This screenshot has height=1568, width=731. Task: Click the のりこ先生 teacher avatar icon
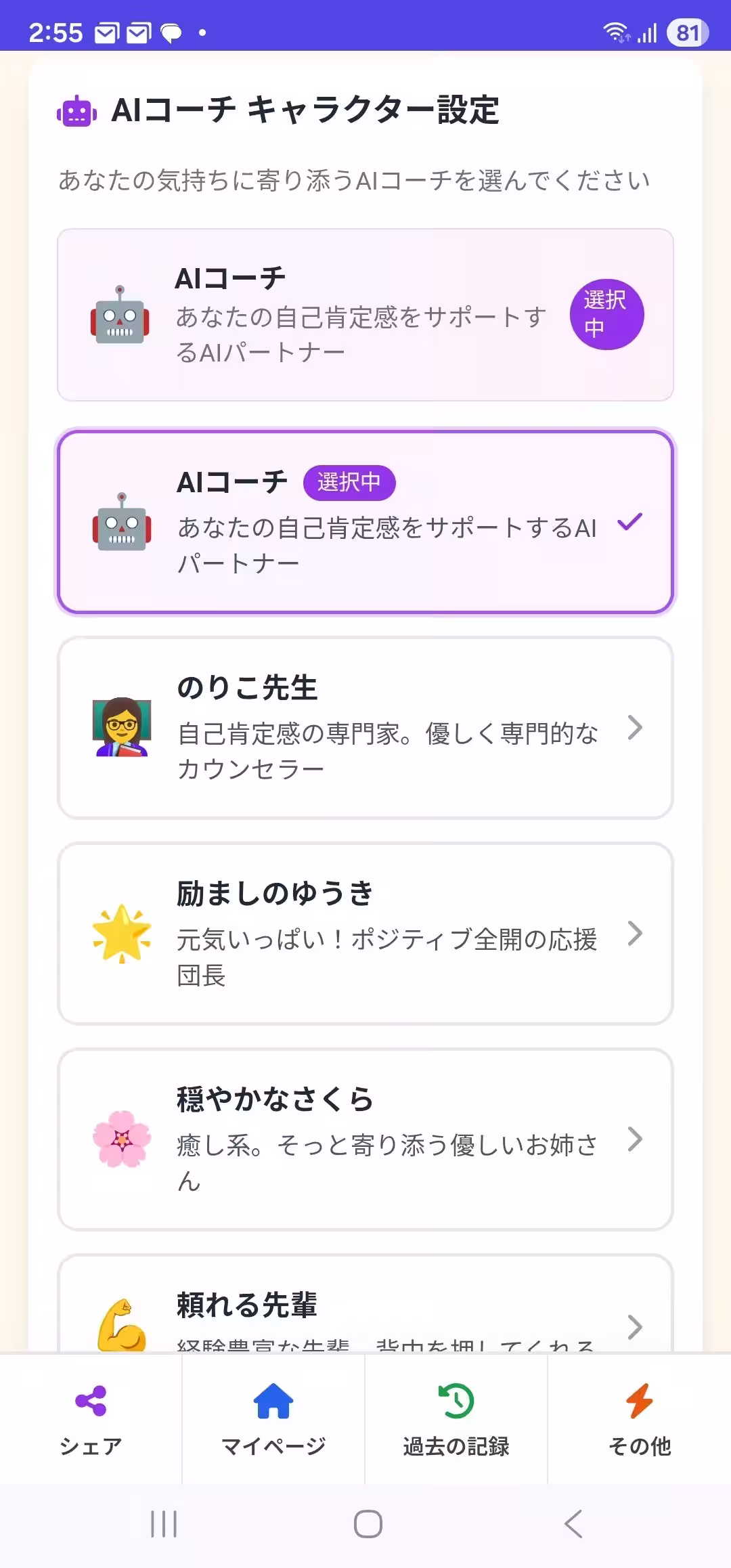click(120, 729)
